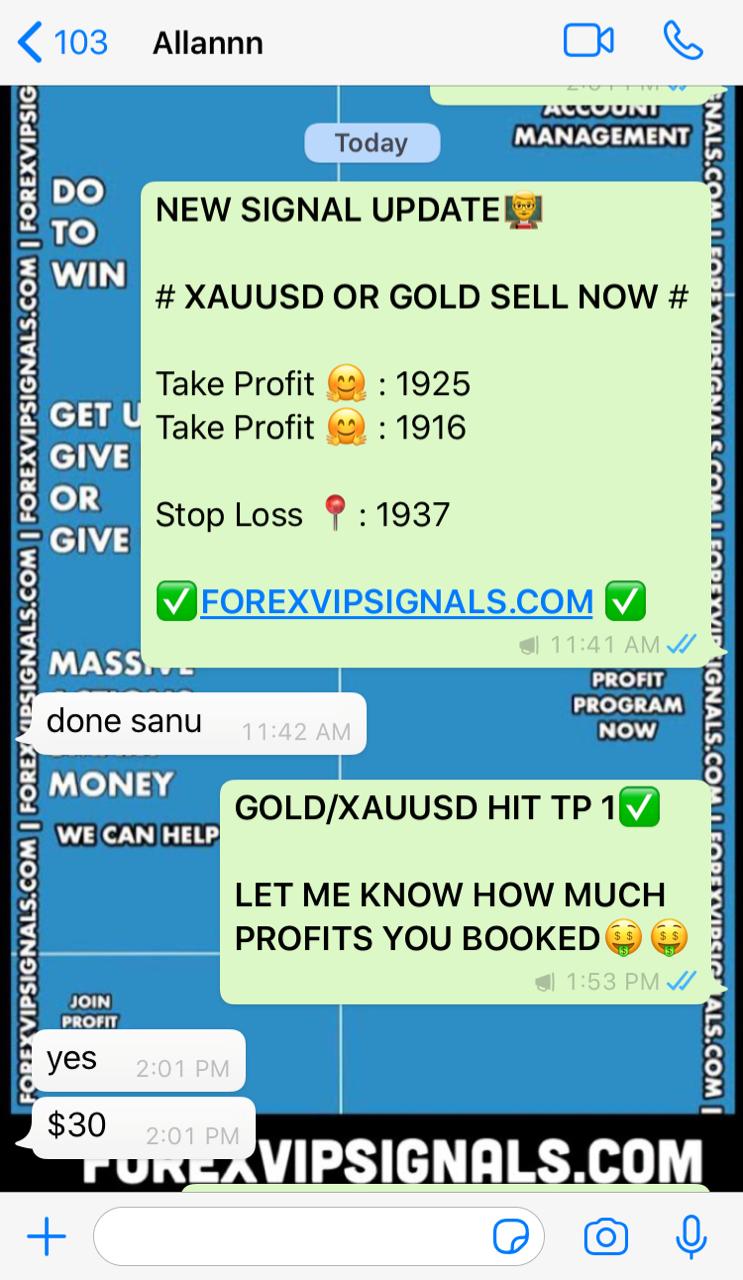Open the FOREXVIPSIGNALS.COM link in the message
743x1280 pixels.
click(396, 602)
